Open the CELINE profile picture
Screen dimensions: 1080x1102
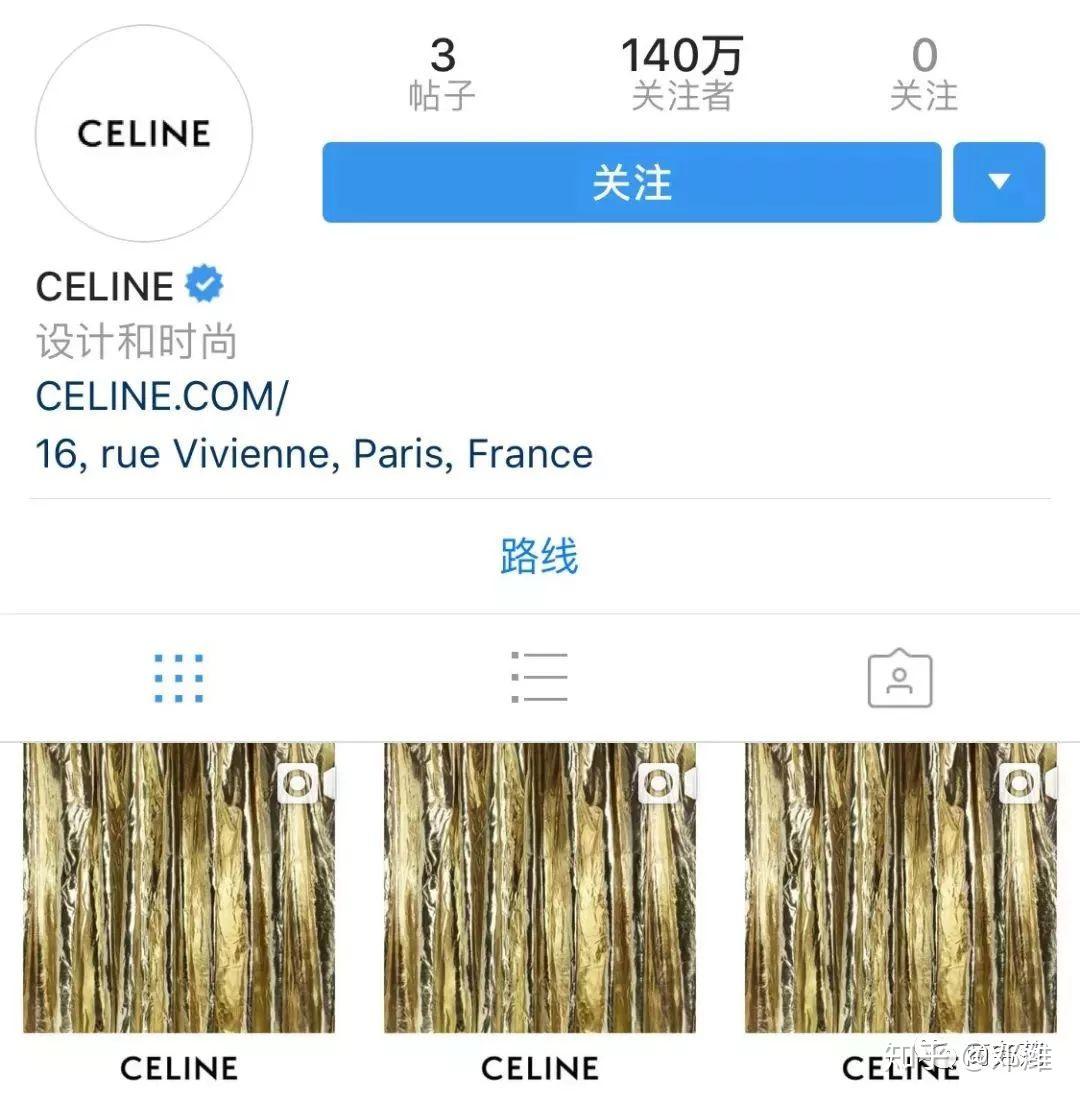144,134
